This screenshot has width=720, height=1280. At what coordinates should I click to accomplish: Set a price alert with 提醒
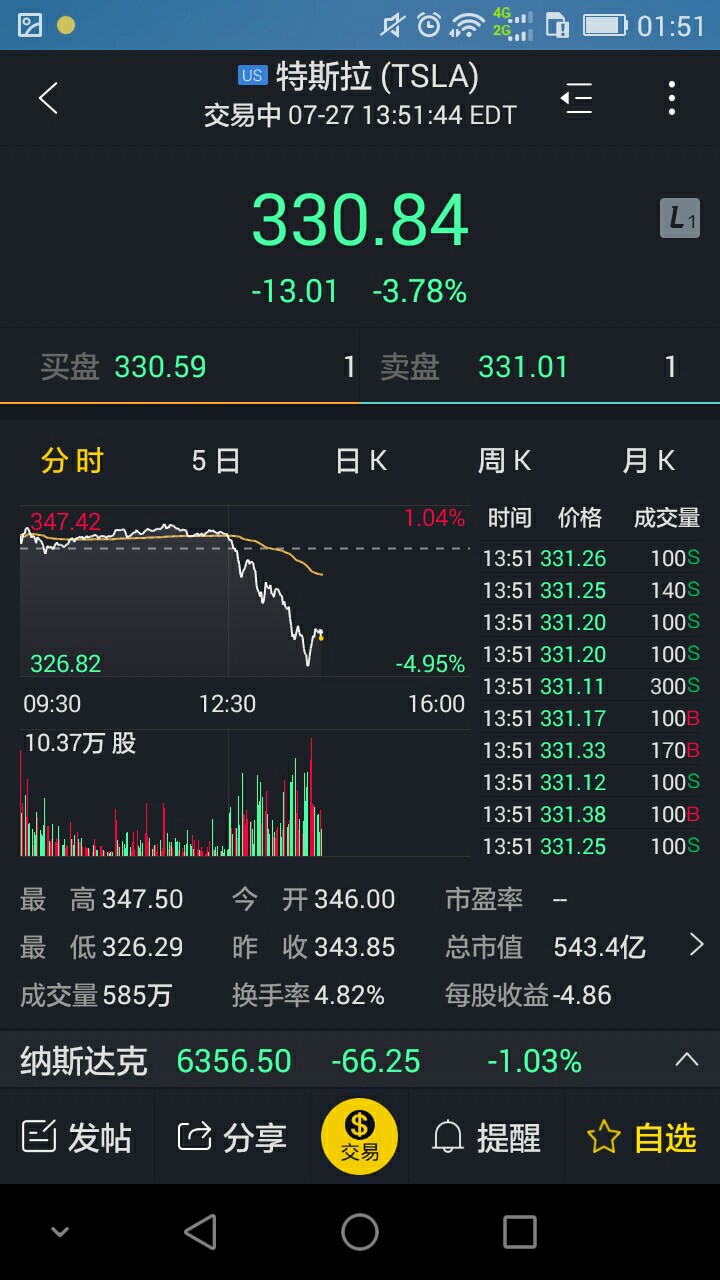coord(487,1137)
